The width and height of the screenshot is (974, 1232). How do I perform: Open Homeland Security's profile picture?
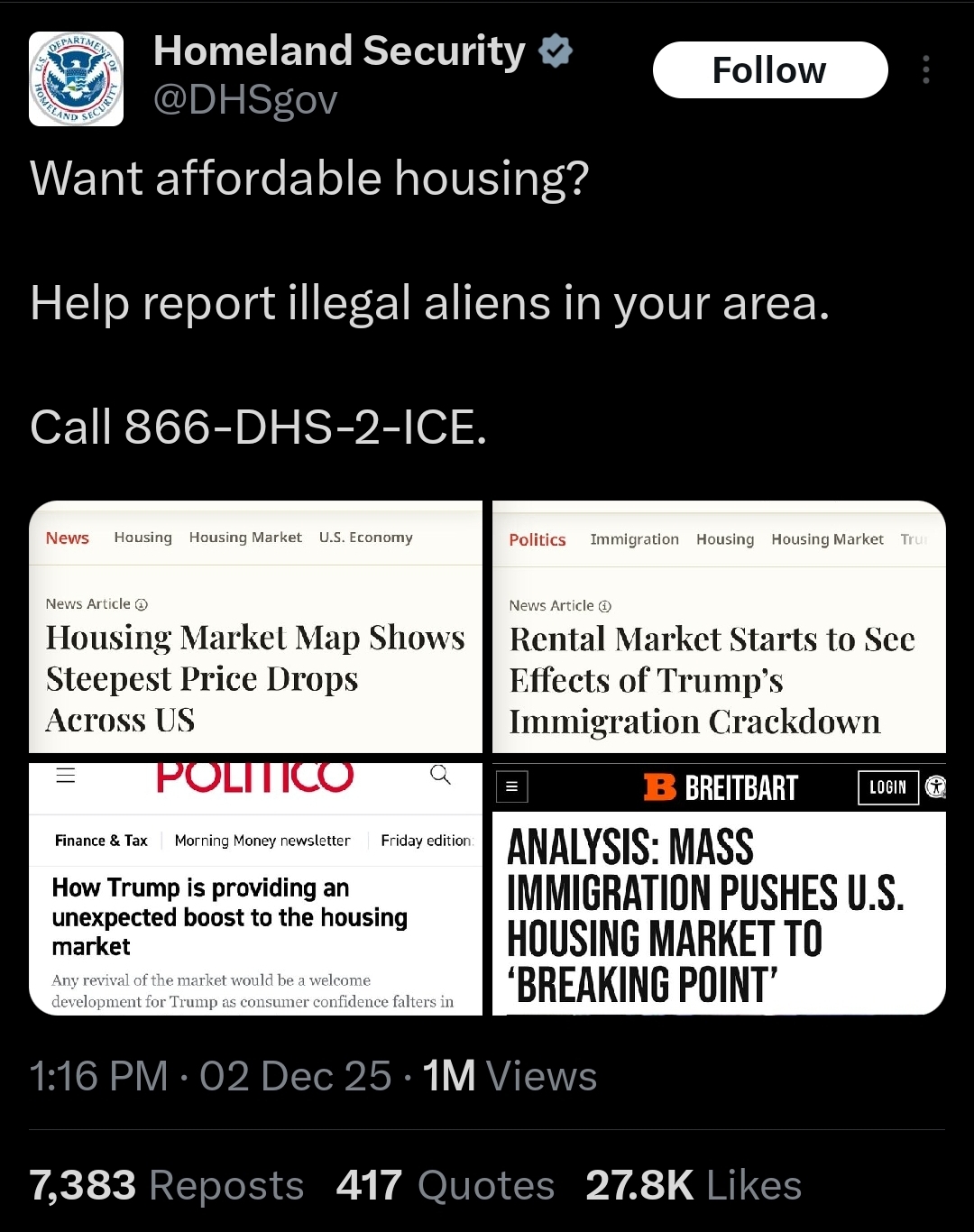click(x=76, y=78)
